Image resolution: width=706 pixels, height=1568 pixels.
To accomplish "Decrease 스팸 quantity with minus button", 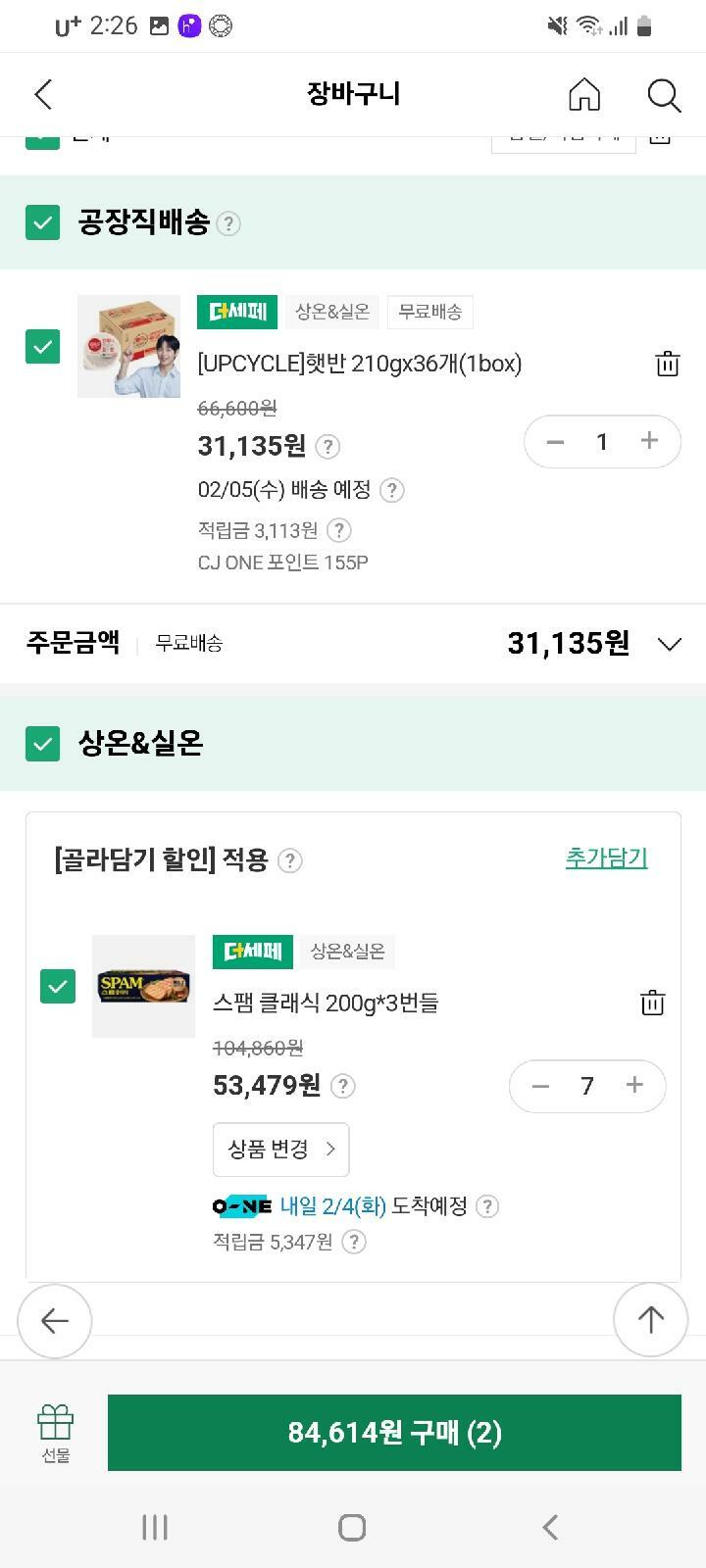I will (x=540, y=1086).
